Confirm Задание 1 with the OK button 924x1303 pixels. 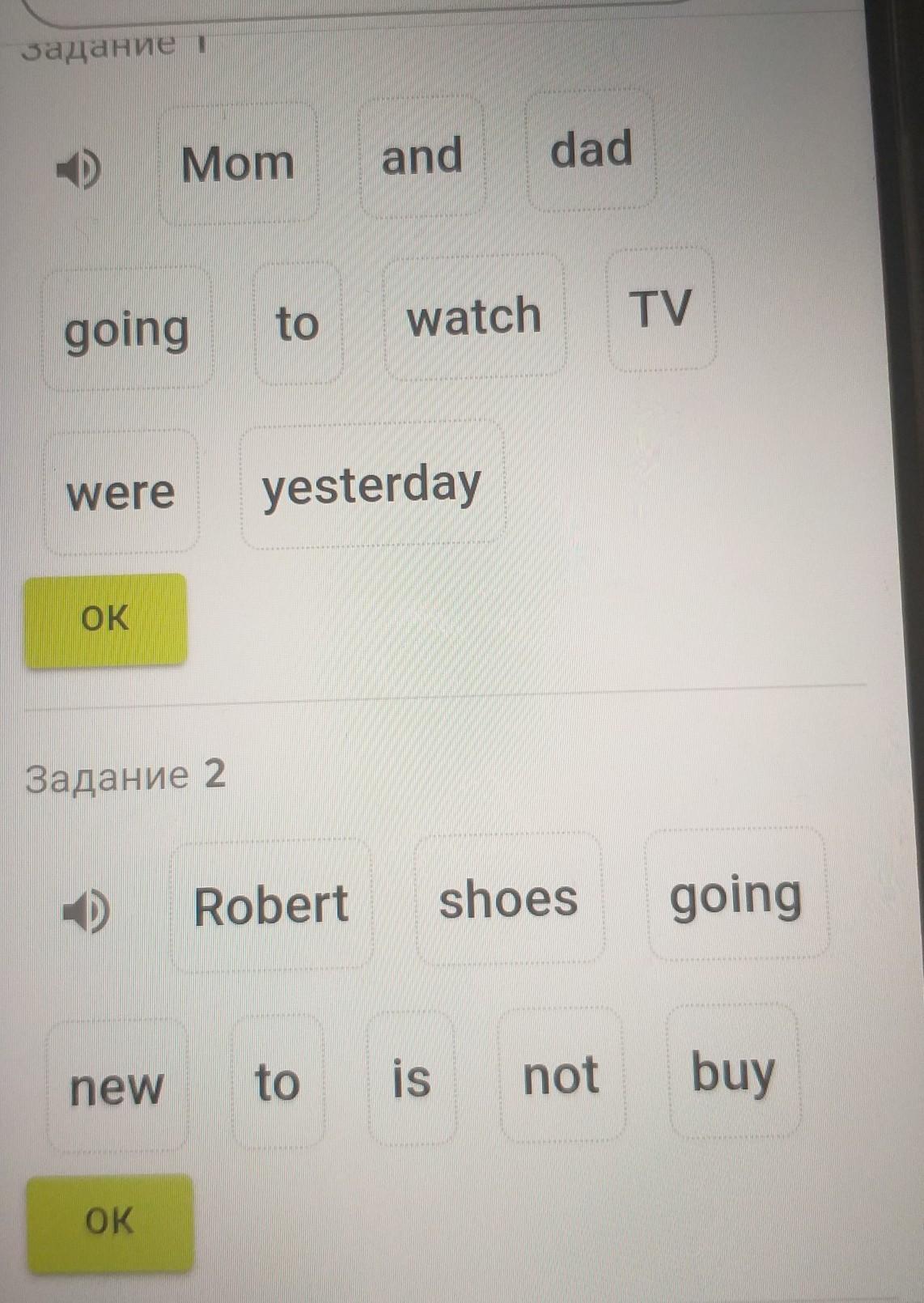click(x=105, y=619)
